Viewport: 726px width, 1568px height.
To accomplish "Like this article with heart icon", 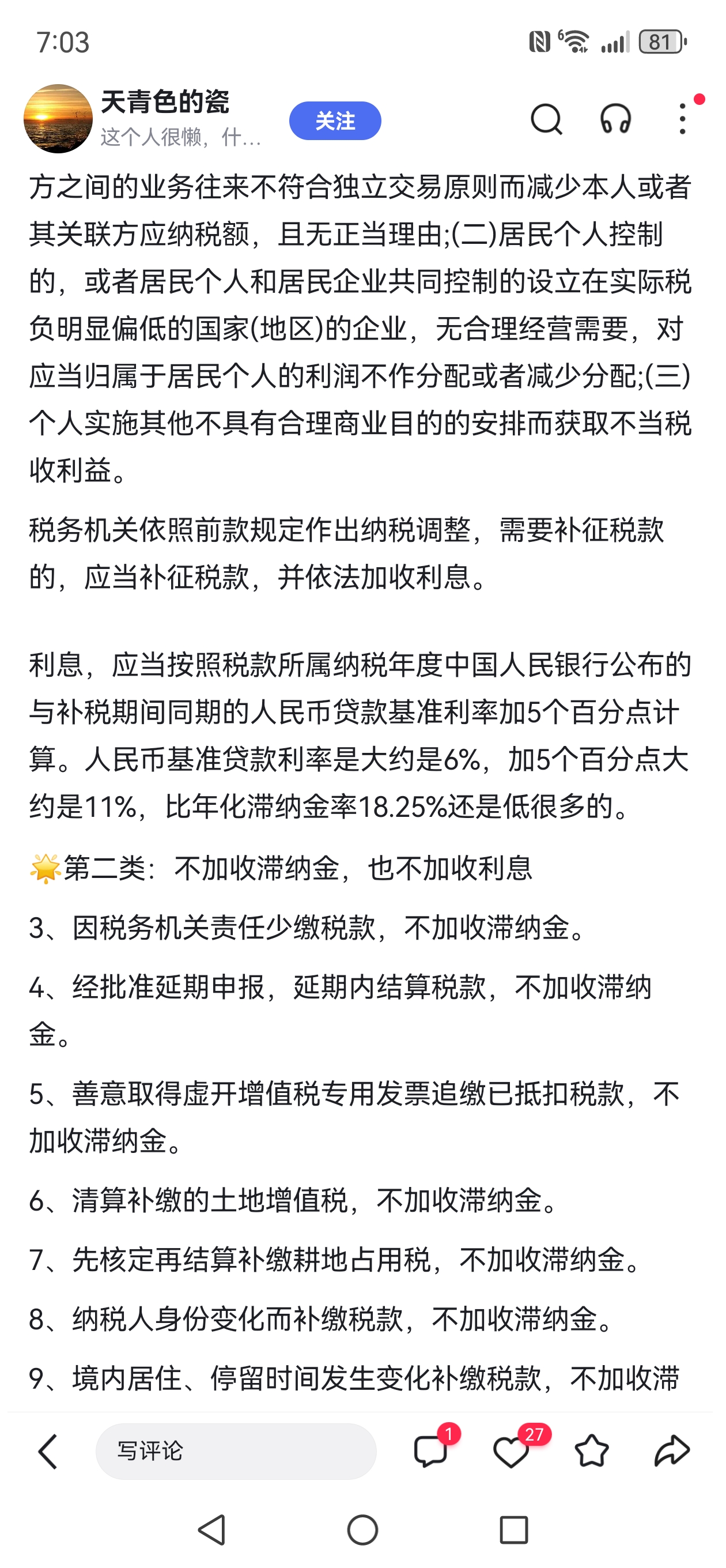I will [x=511, y=1452].
